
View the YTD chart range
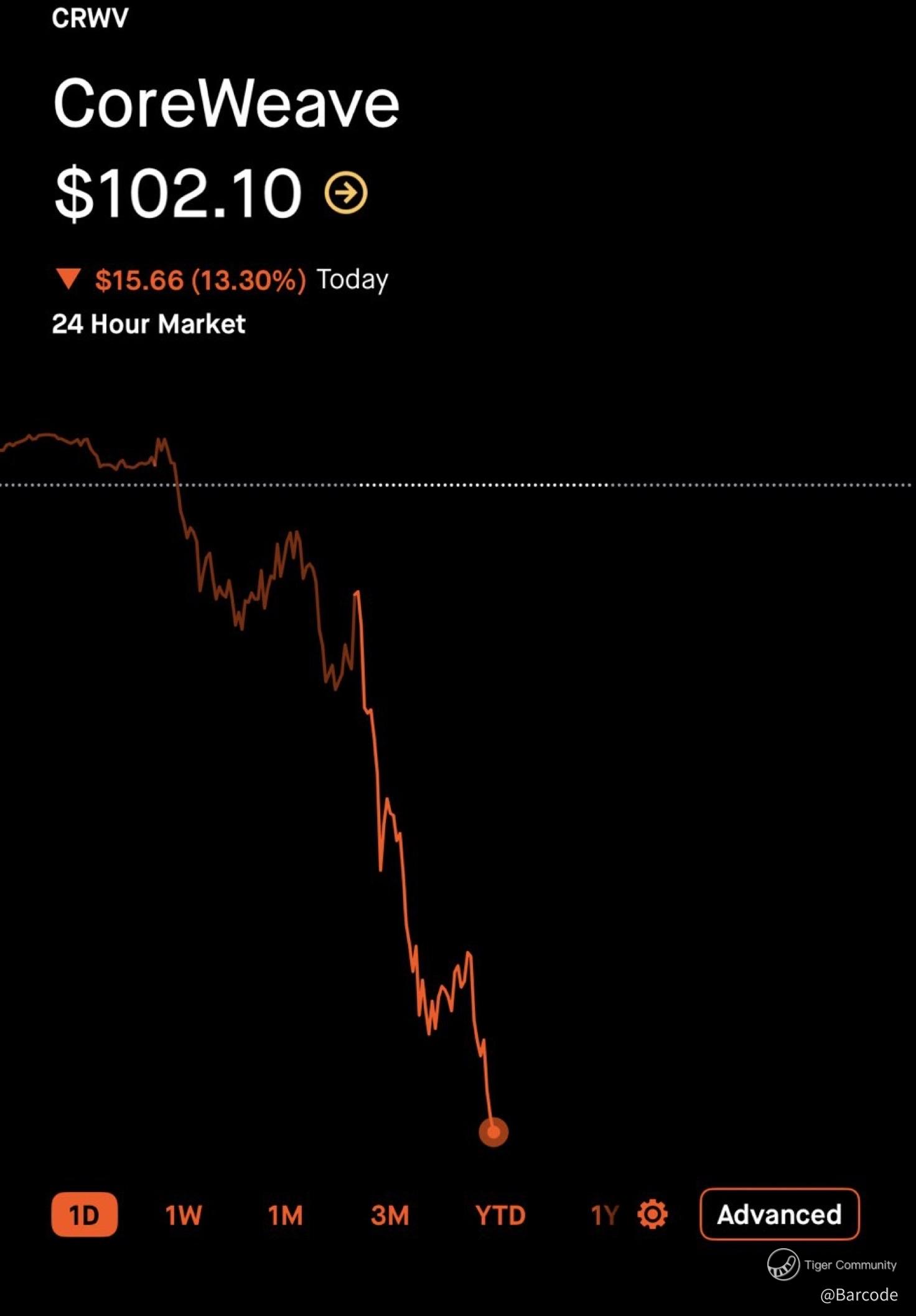[500, 1215]
